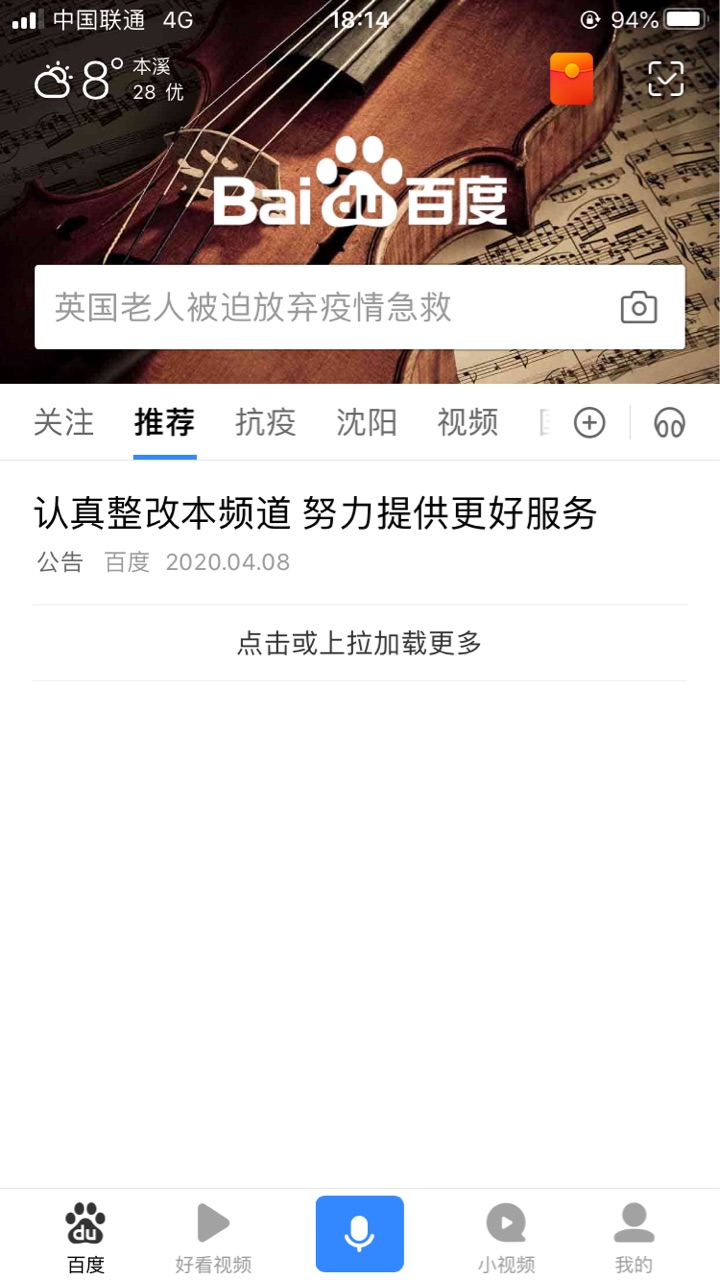Open the 沈阳 channel tab
This screenshot has width=720, height=1280.
367,422
